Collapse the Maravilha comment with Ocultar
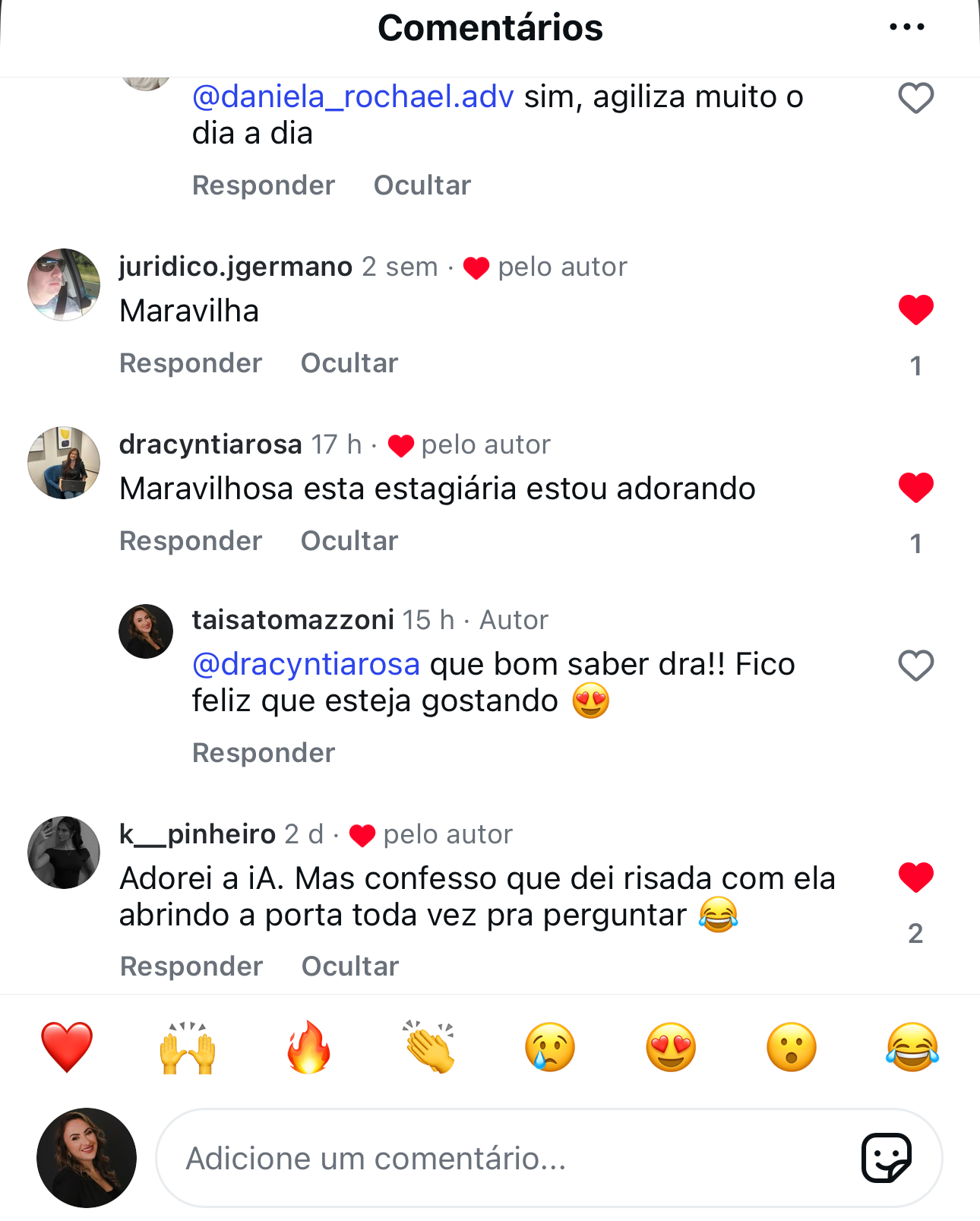 (349, 363)
